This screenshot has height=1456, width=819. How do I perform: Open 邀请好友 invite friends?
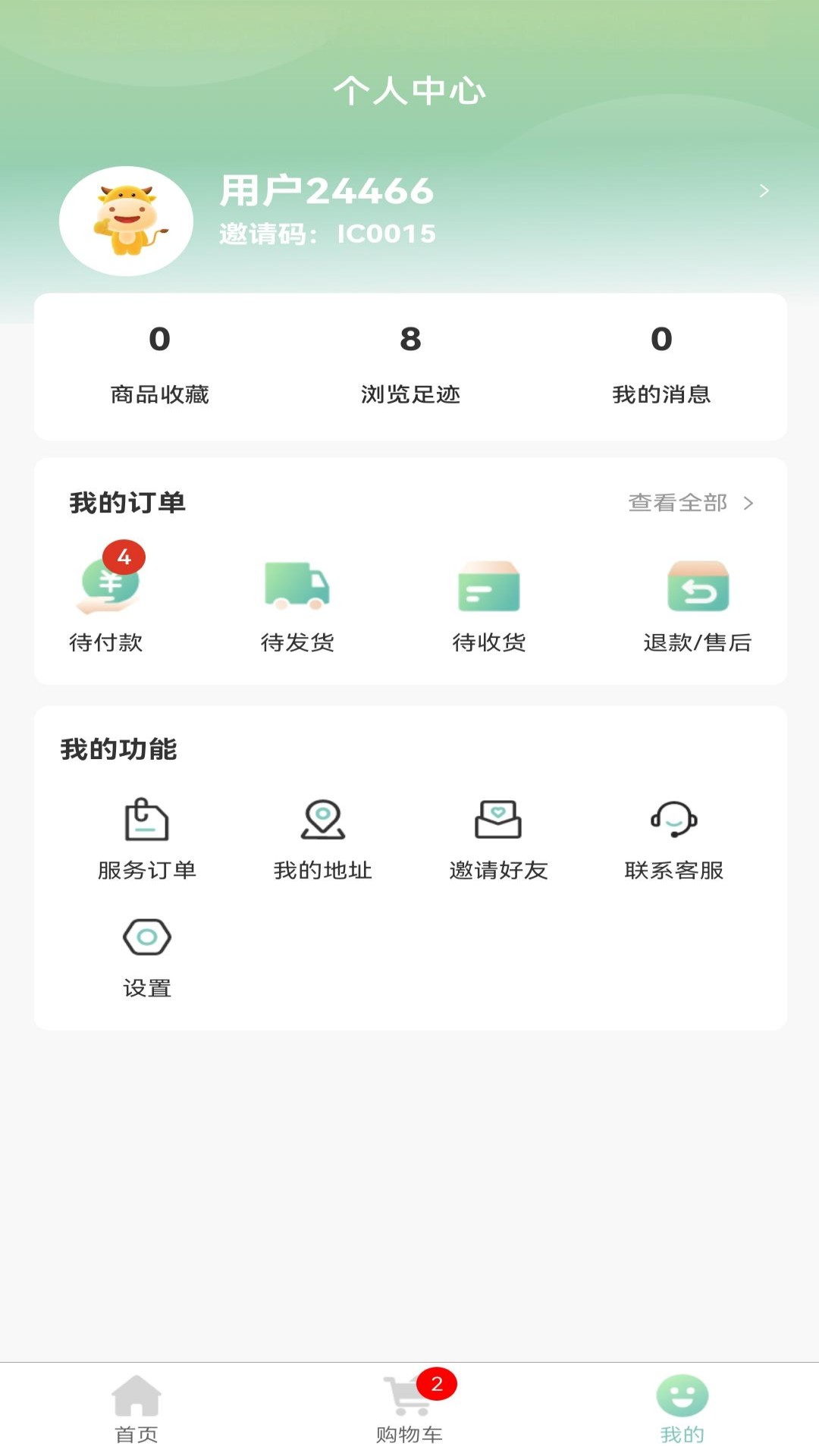point(500,838)
